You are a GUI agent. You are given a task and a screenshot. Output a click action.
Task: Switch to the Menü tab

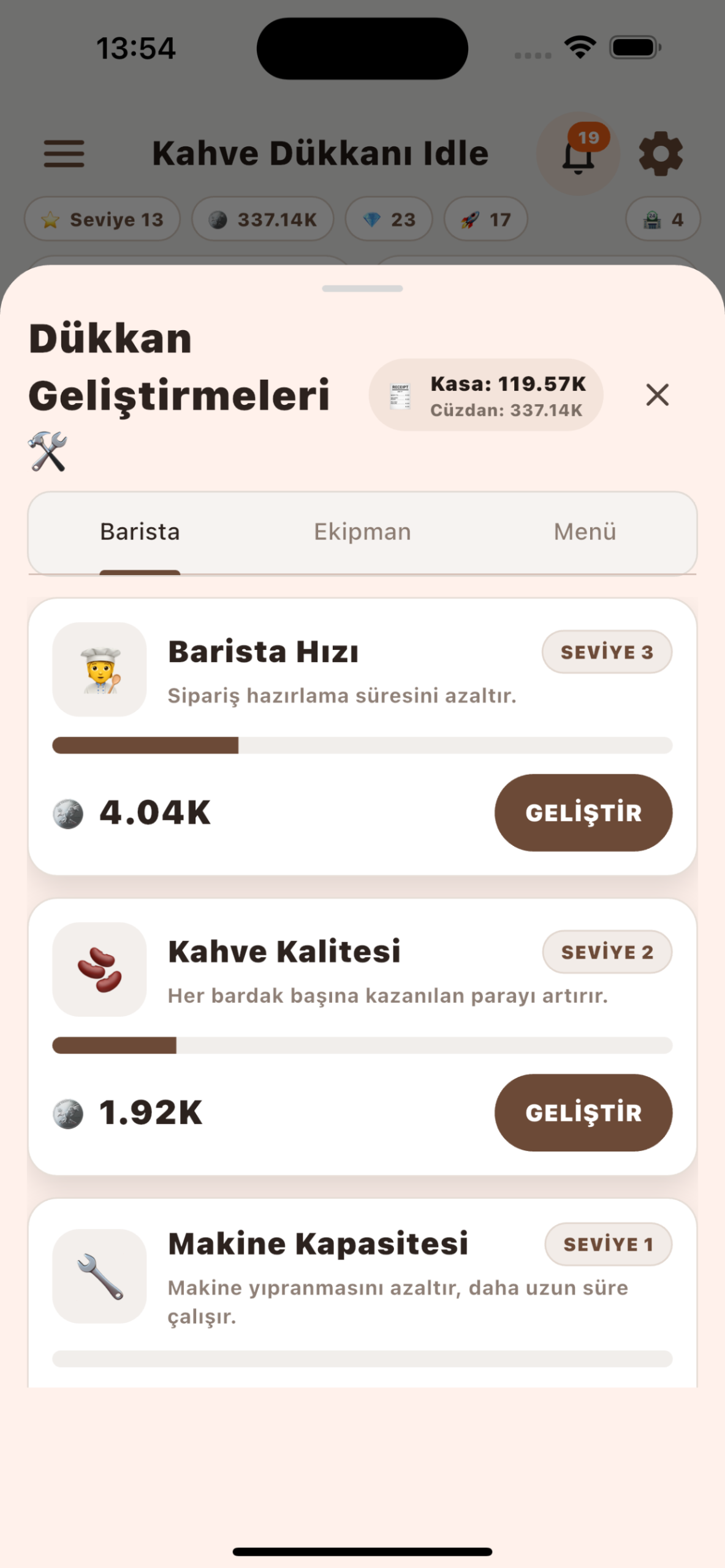585,532
